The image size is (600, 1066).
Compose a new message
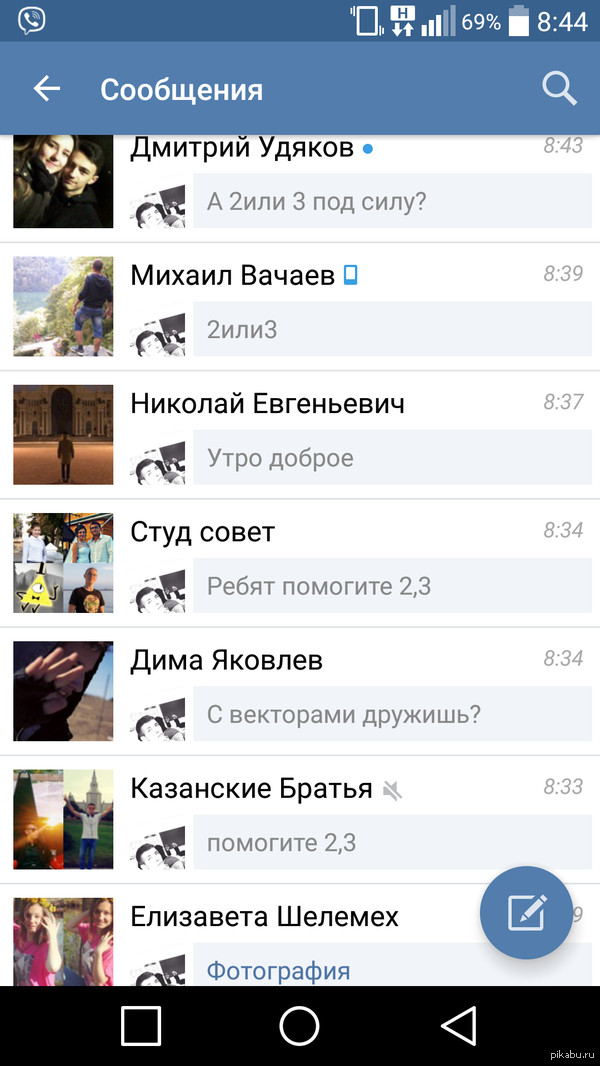pyautogui.click(x=526, y=912)
